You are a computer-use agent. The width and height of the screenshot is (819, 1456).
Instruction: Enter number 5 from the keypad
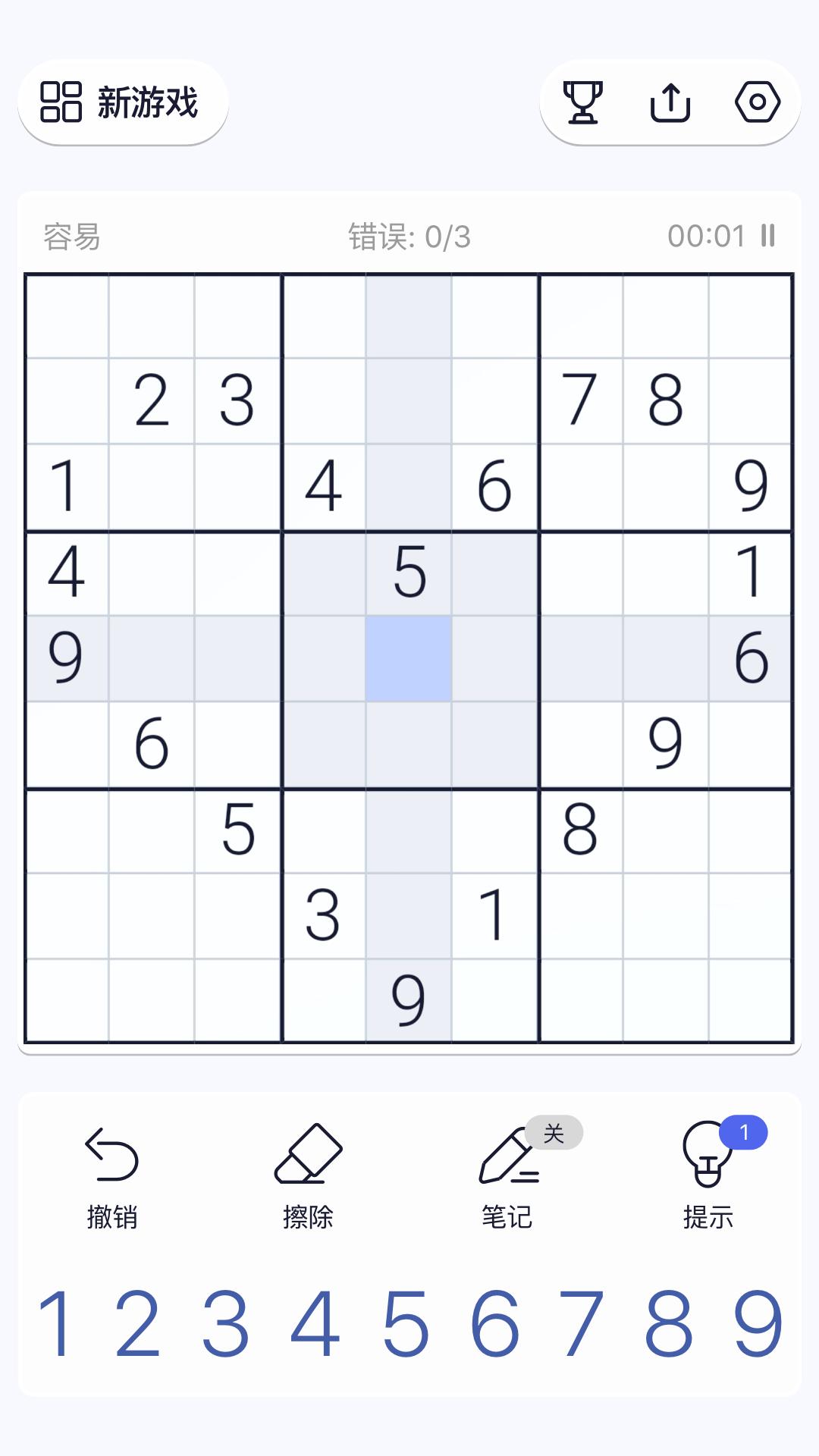click(x=406, y=1324)
